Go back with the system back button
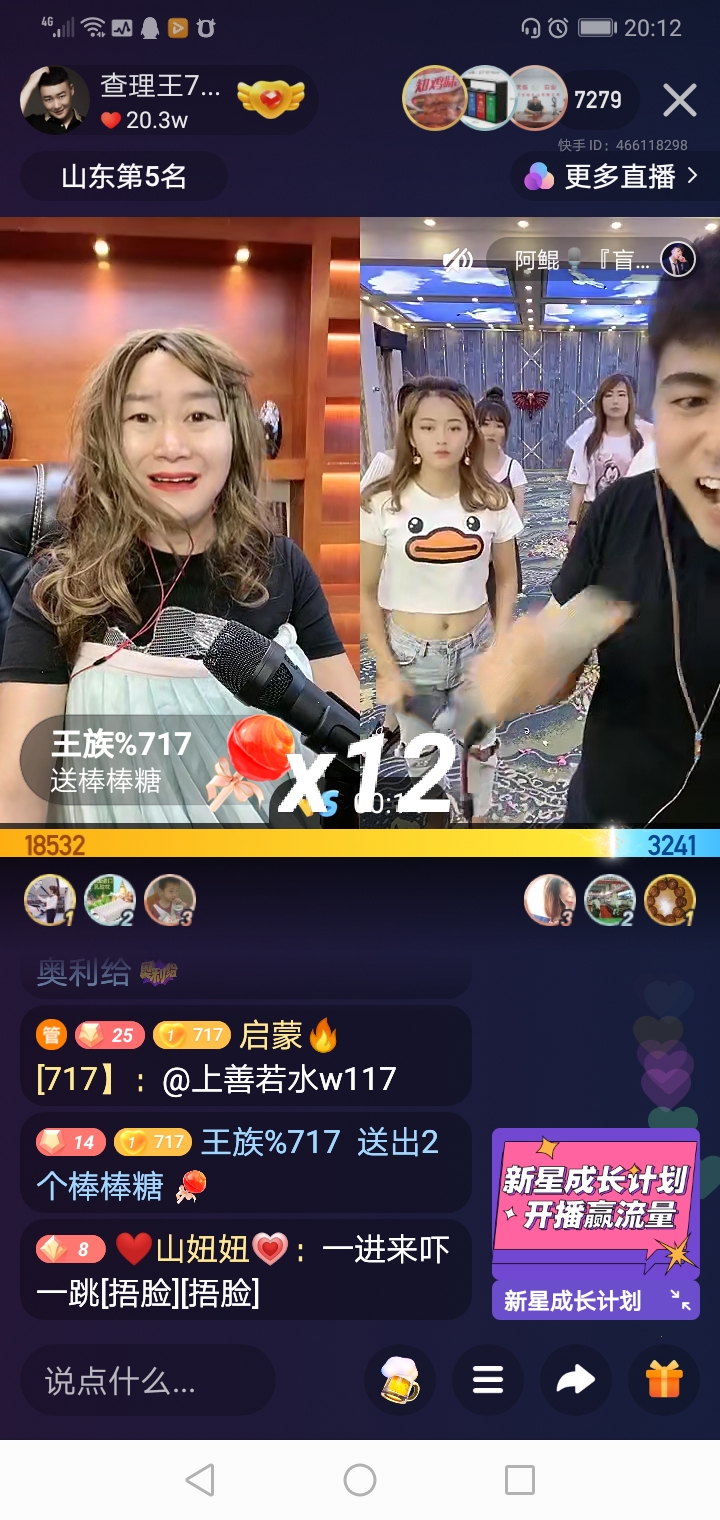Screen dimensions: 720x1520 click(x=200, y=1480)
